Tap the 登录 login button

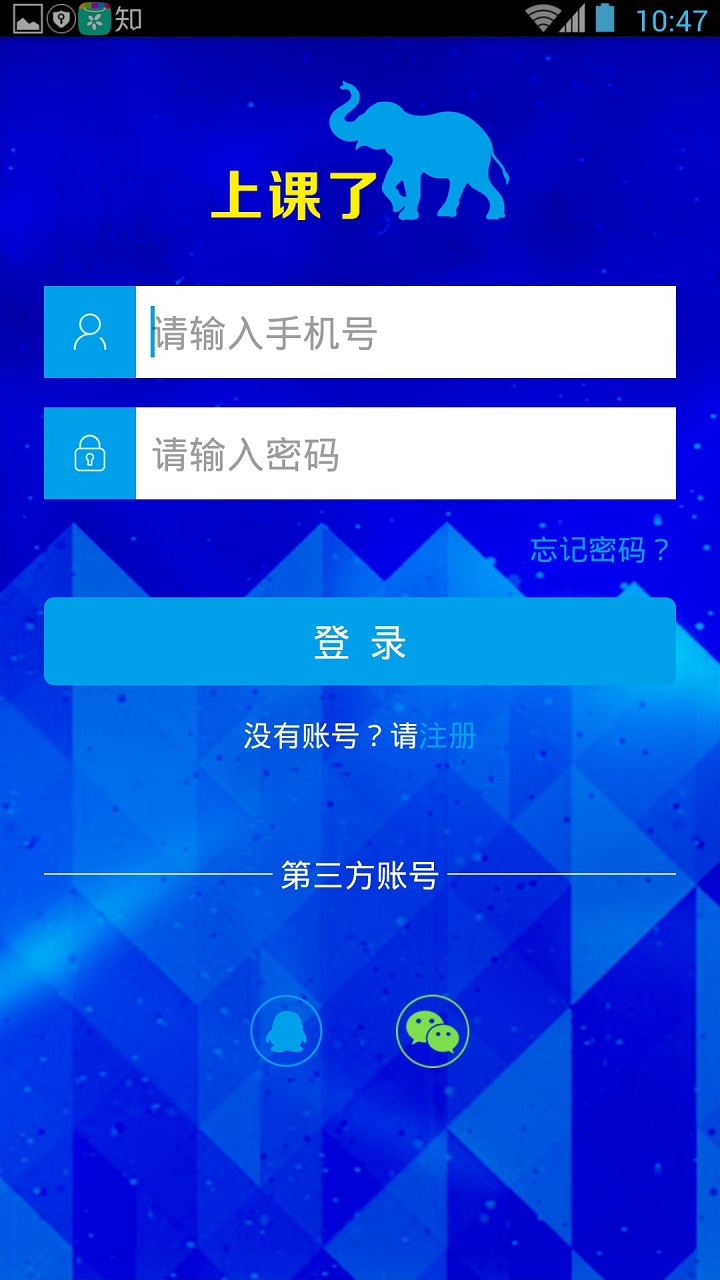pyautogui.click(x=360, y=642)
